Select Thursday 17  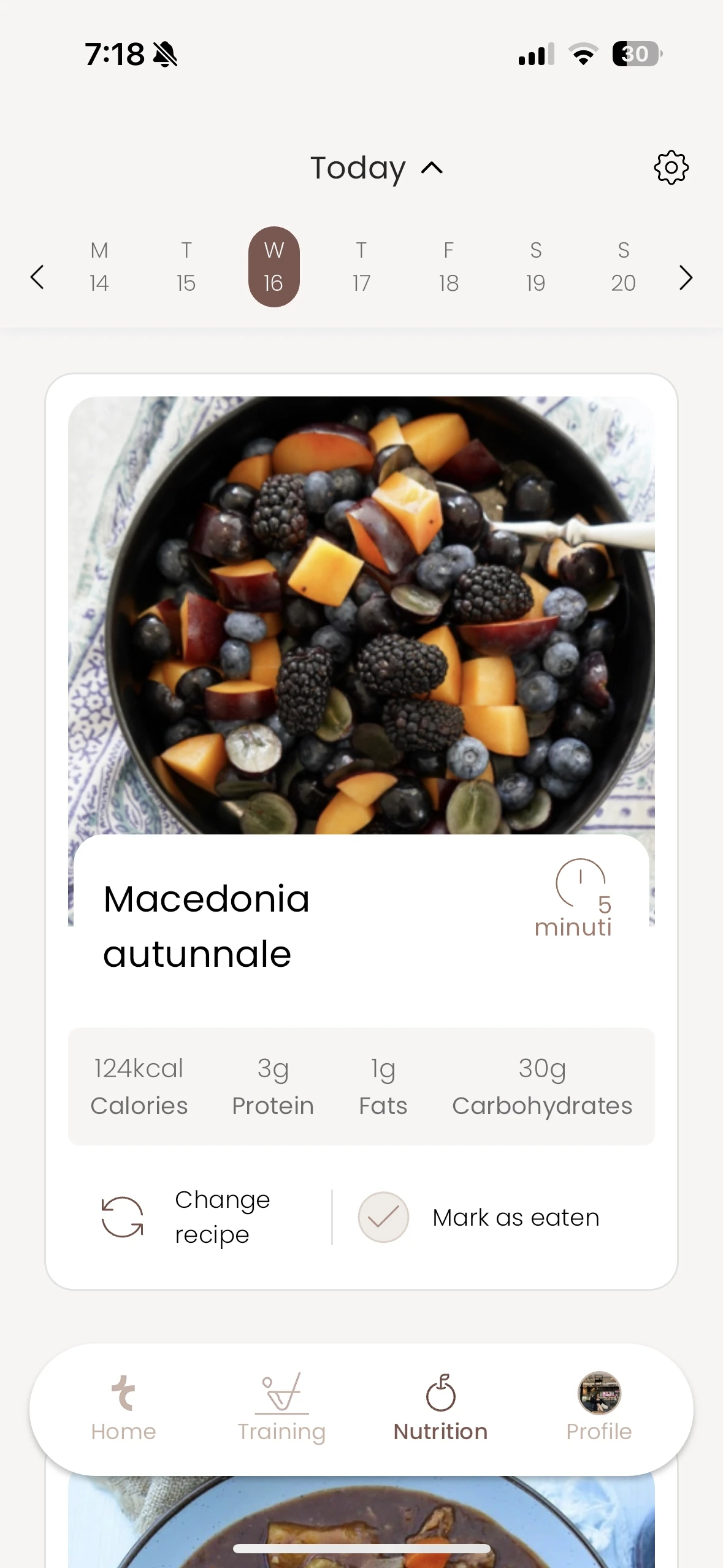[x=361, y=267]
